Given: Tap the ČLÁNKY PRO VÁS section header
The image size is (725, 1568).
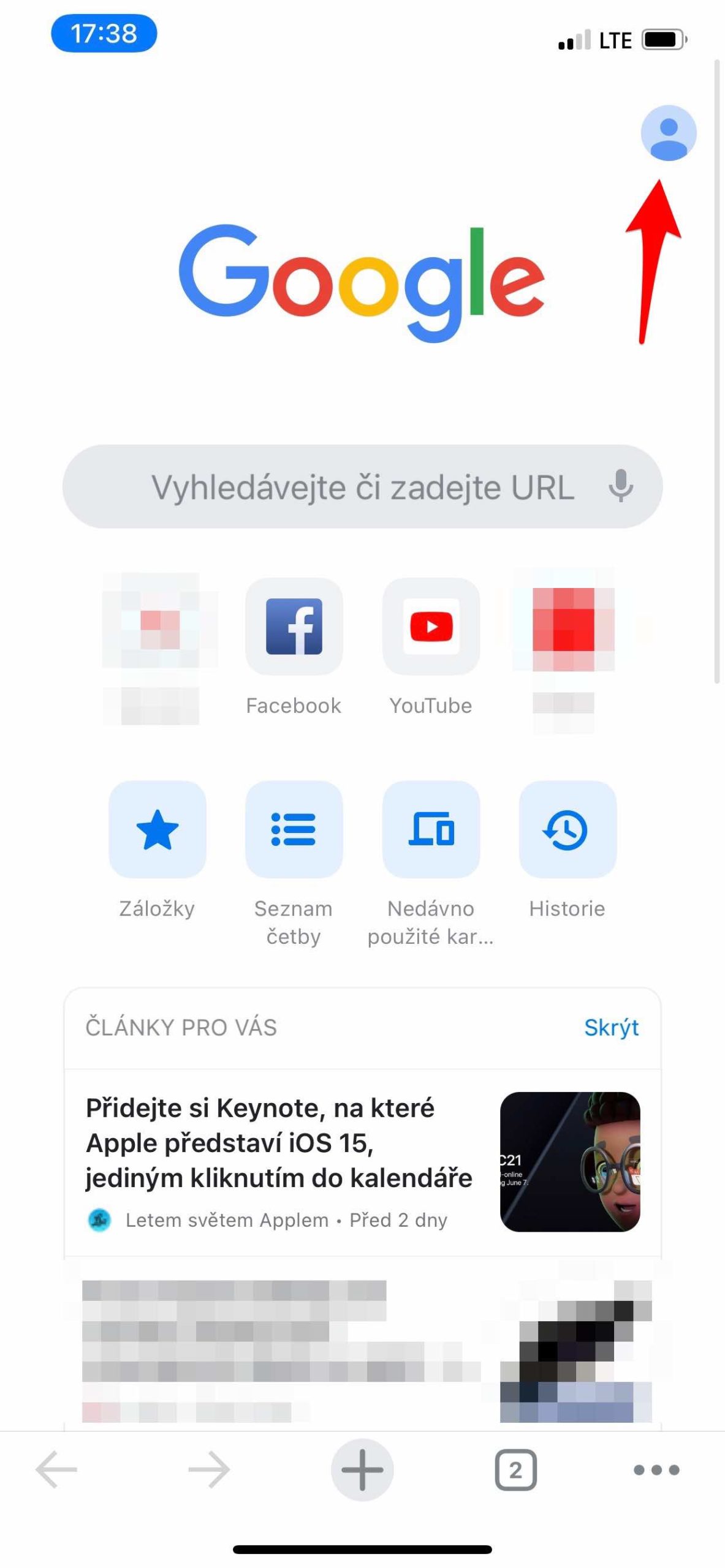Looking at the screenshot, I should (x=181, y=1027).
